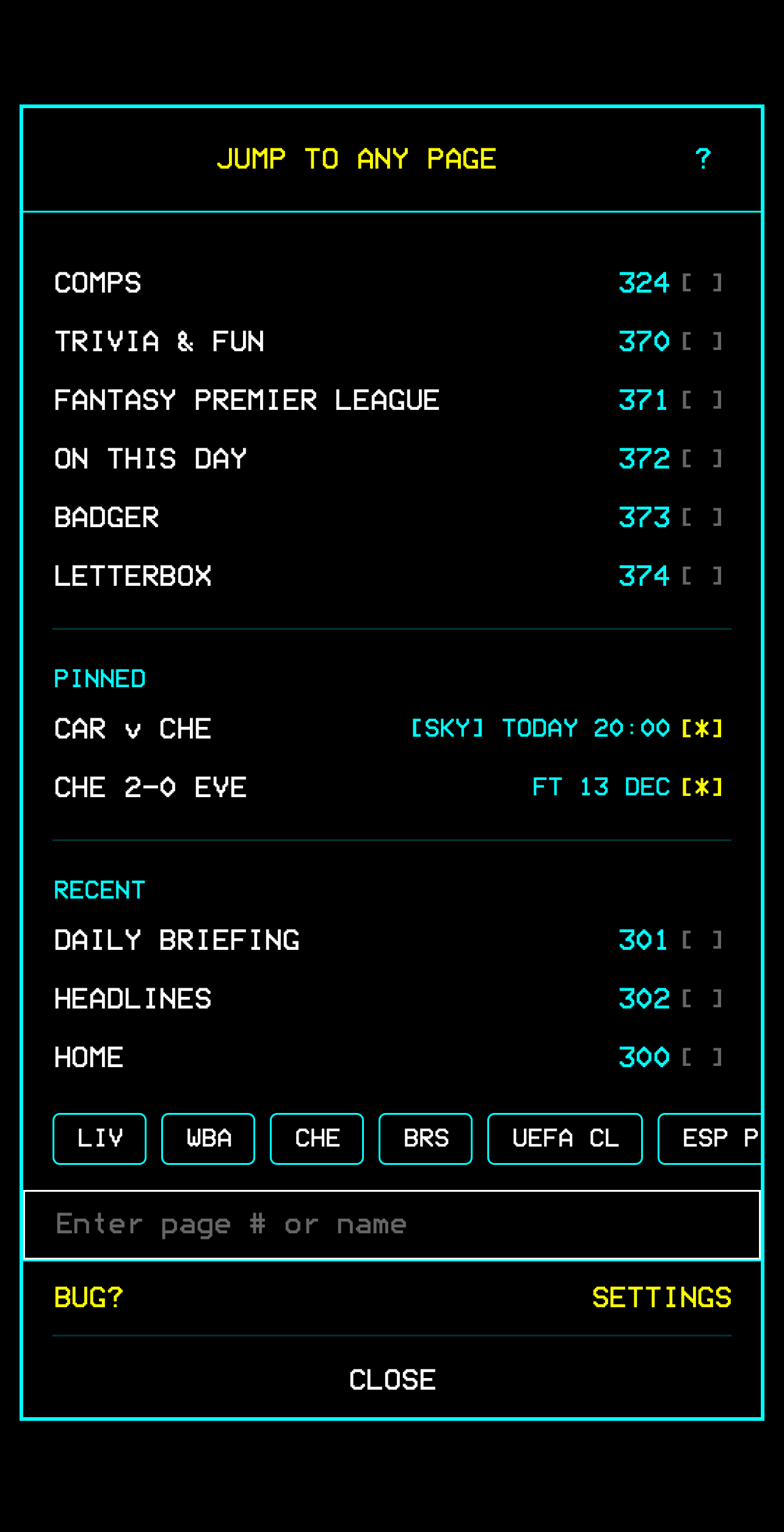This screenshot has height=1532, width=784.
Task: Open SETTINGS from the footer
Action: (661, 1296)
